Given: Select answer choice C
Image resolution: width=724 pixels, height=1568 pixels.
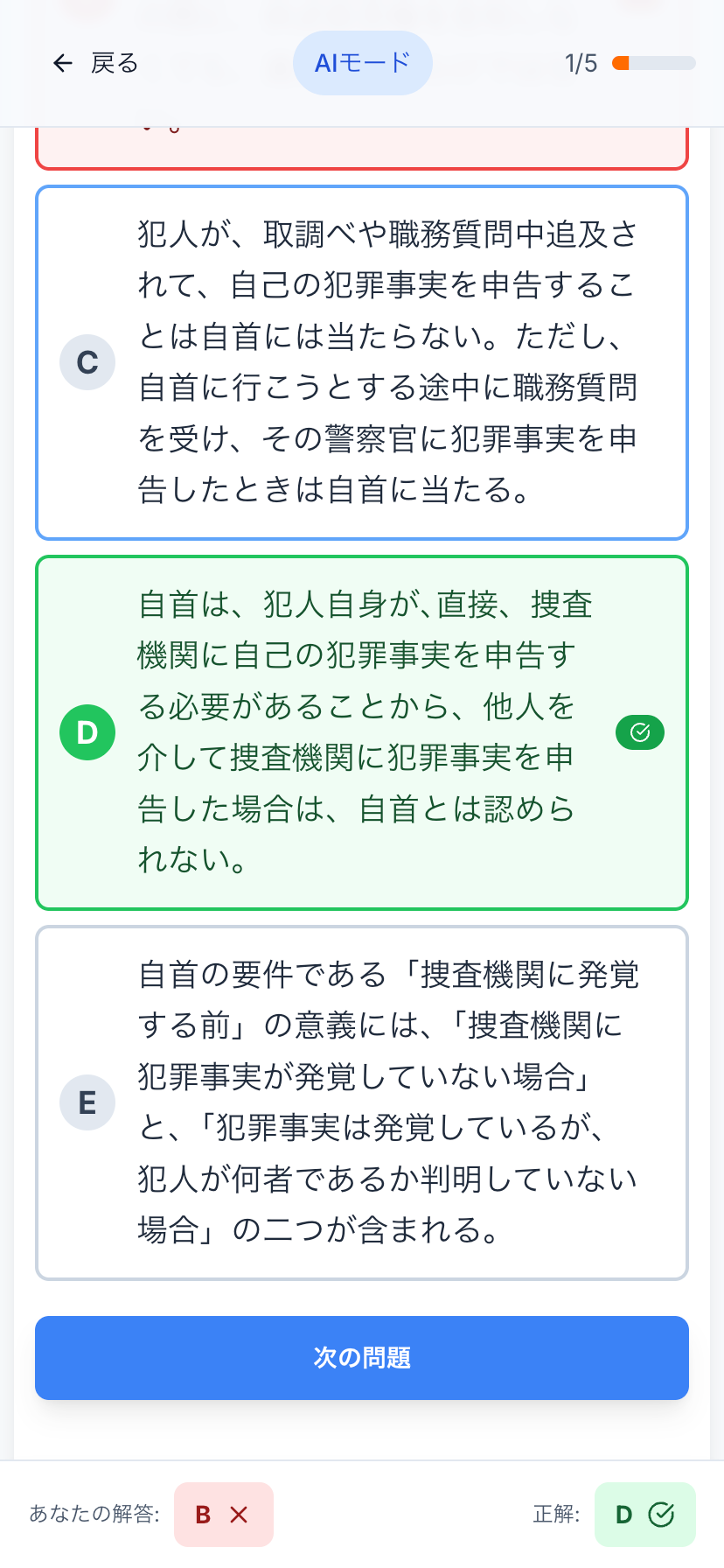Looking at the screenshot, I should (362, 361).
